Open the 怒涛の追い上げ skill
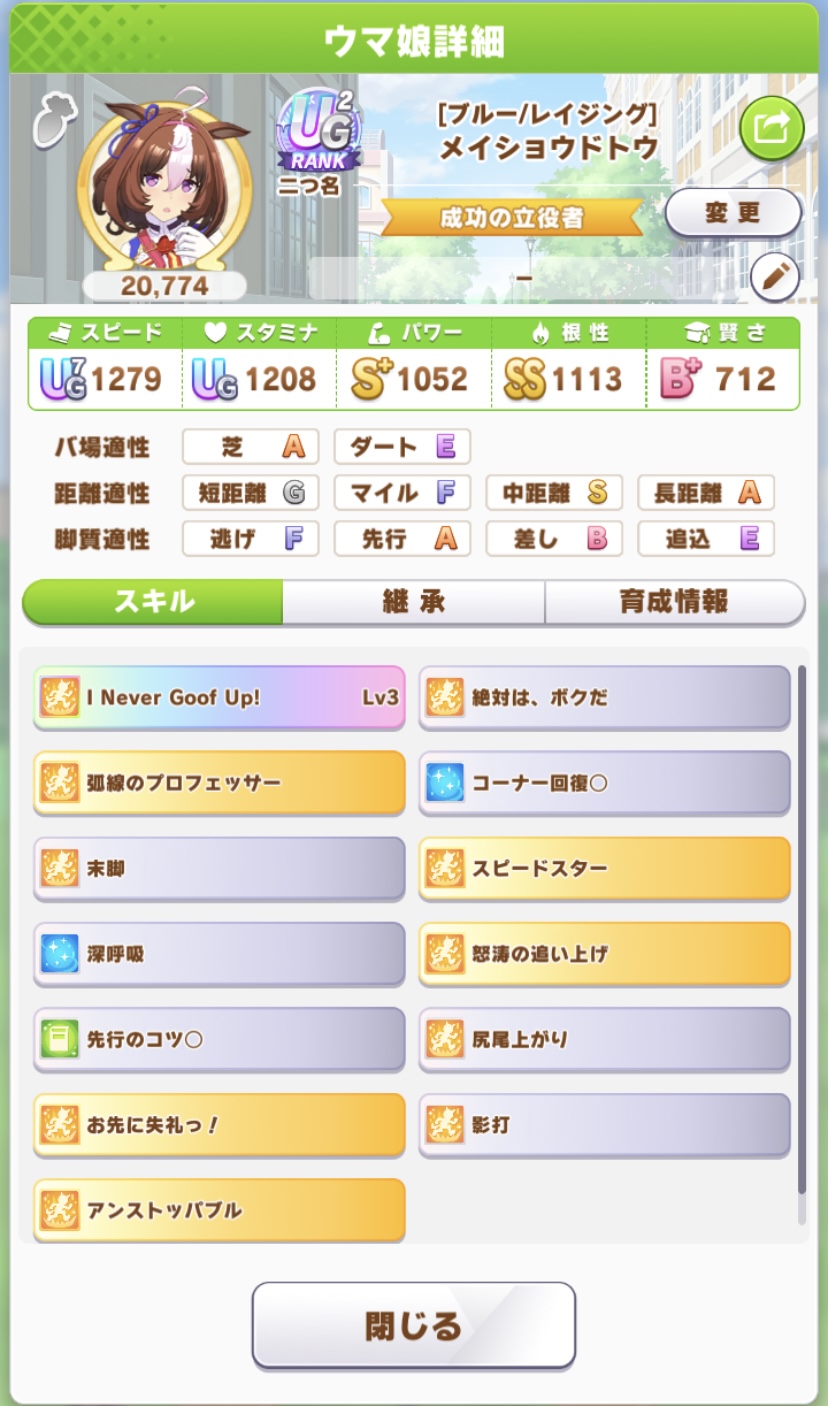 604,954
